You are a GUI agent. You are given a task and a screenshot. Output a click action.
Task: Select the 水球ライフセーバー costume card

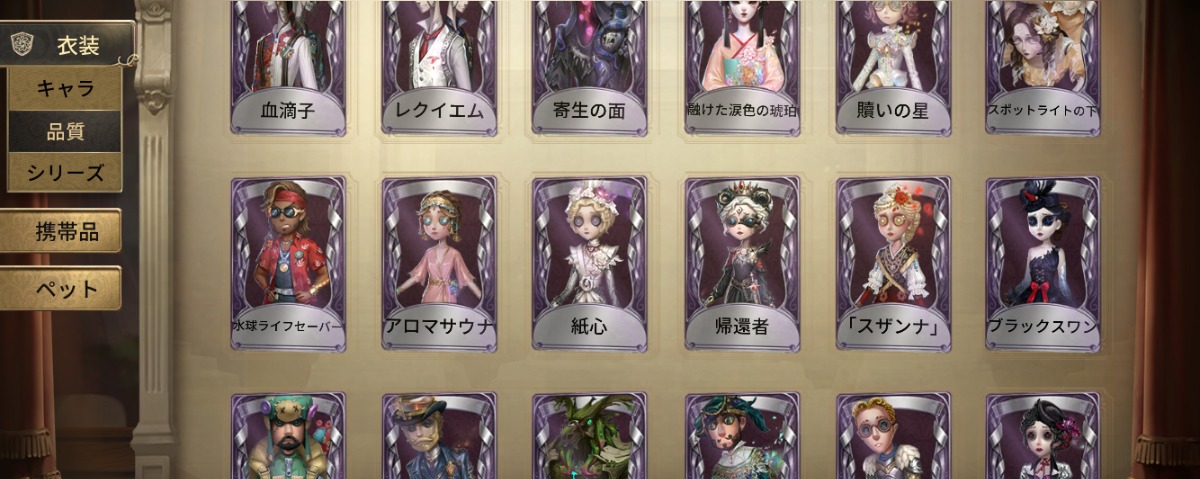(x=288, y=262)
